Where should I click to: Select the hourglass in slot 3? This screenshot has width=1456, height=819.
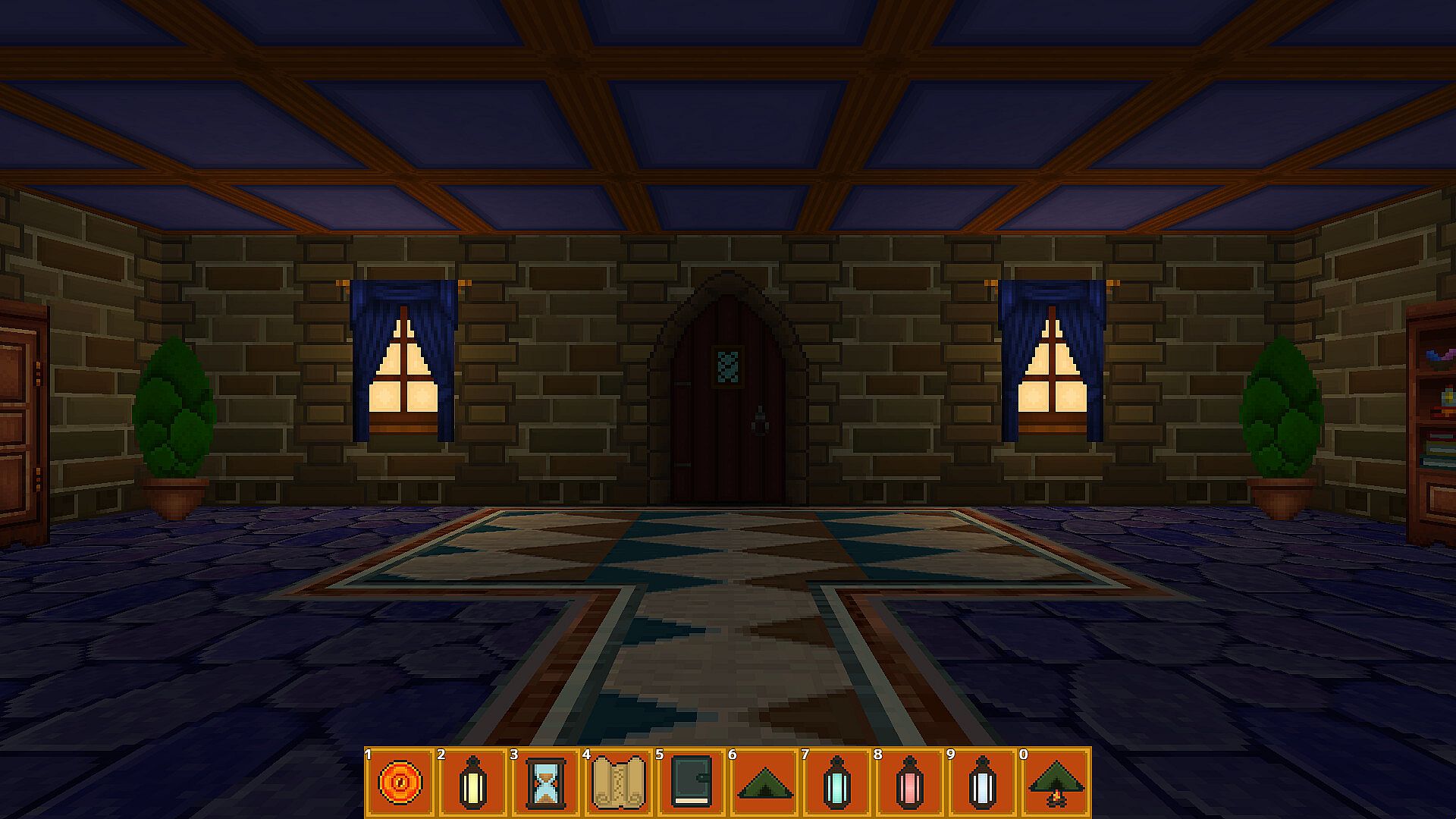pos(545,782)
